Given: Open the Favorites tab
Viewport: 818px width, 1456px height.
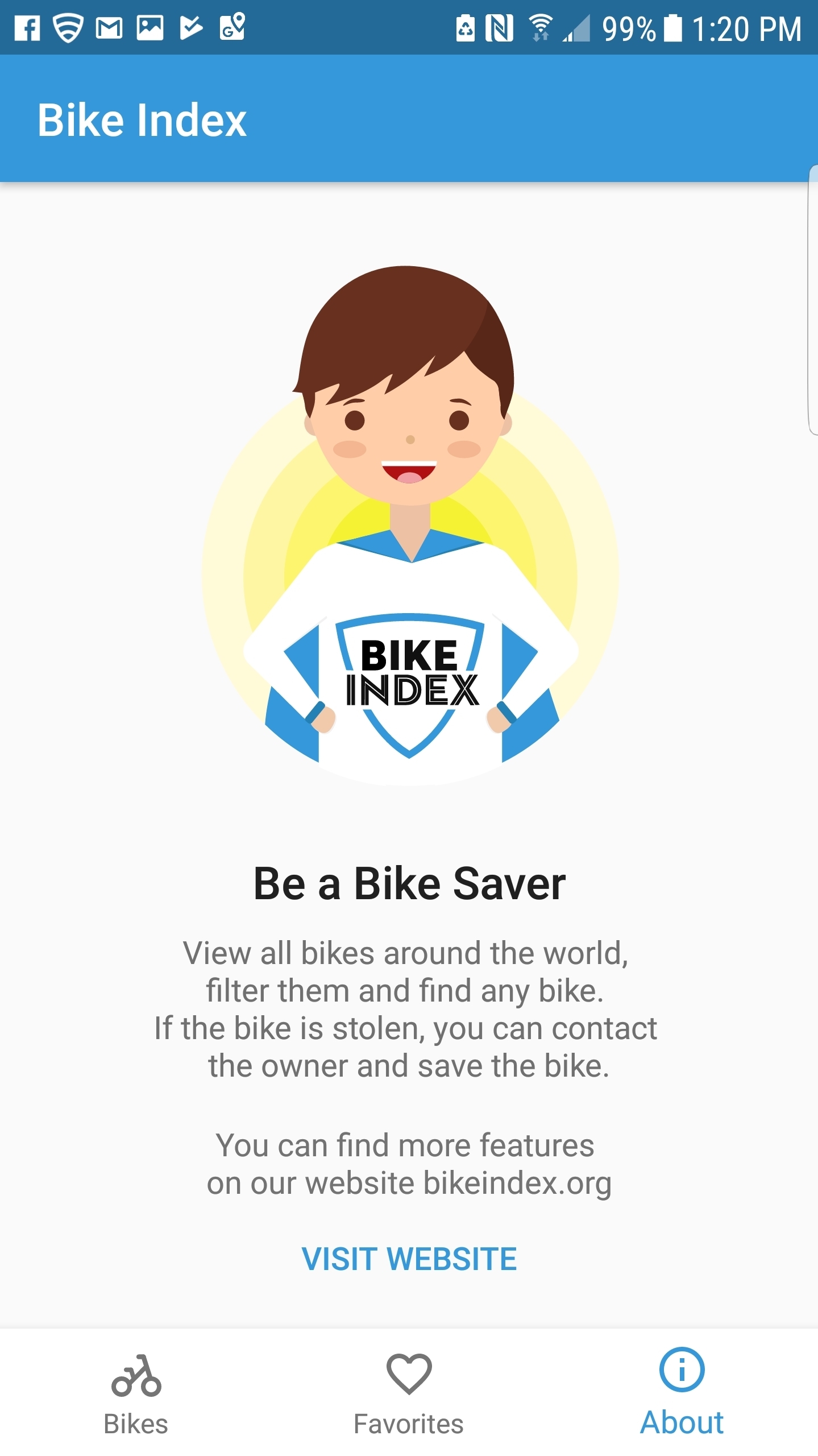Looking at the screenshot, I should (409, 1392).
